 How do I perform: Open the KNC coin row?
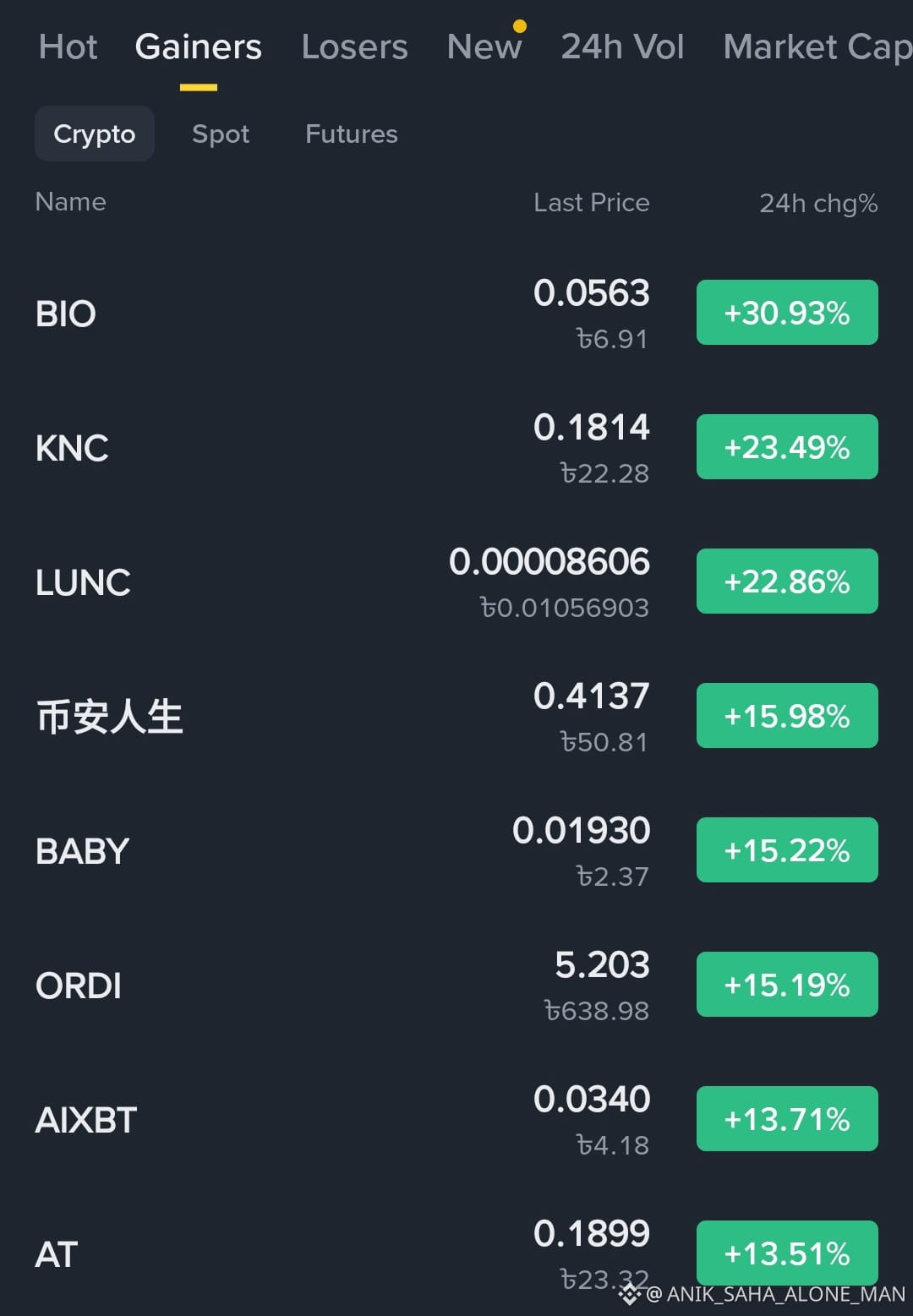click(456, 447)
